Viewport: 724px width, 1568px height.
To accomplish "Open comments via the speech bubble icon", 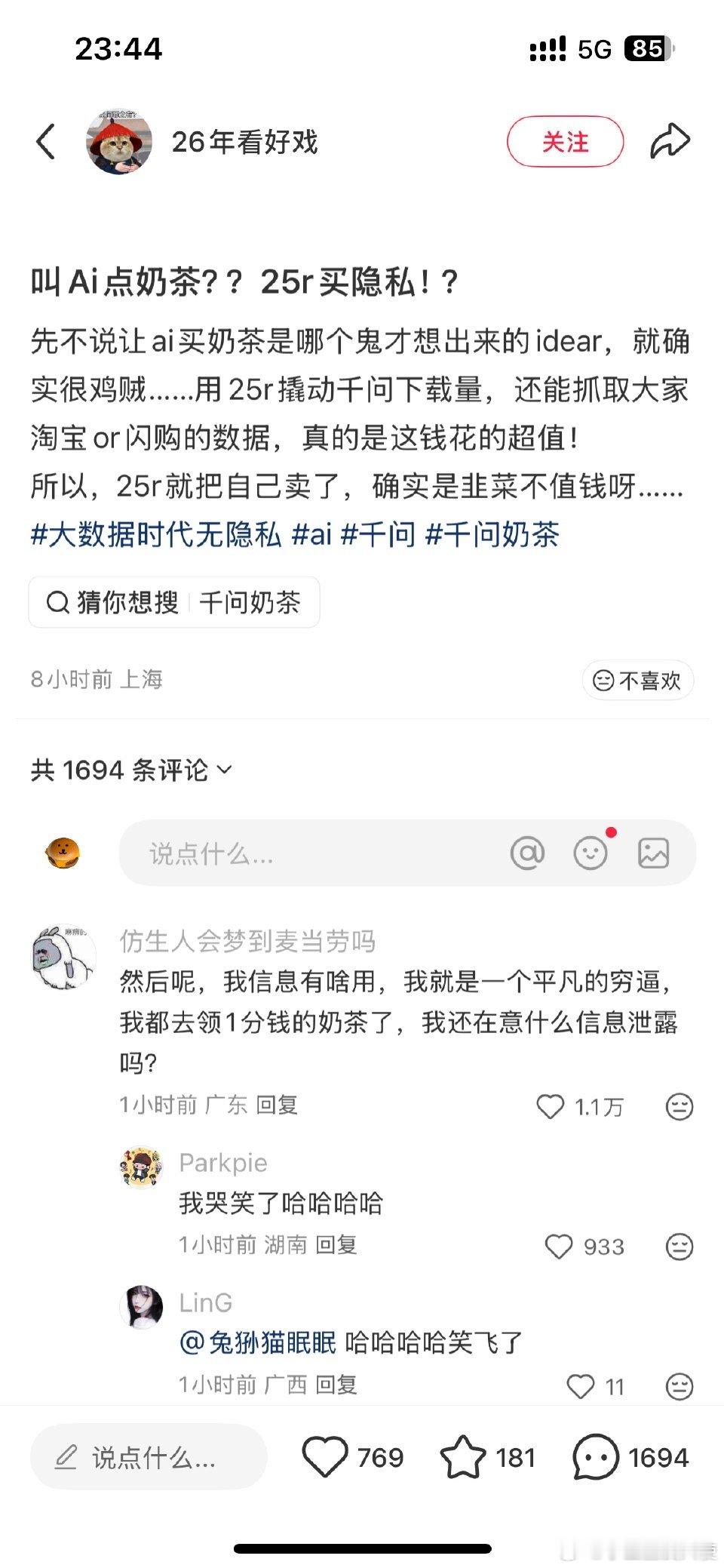I will [596, 1458].
